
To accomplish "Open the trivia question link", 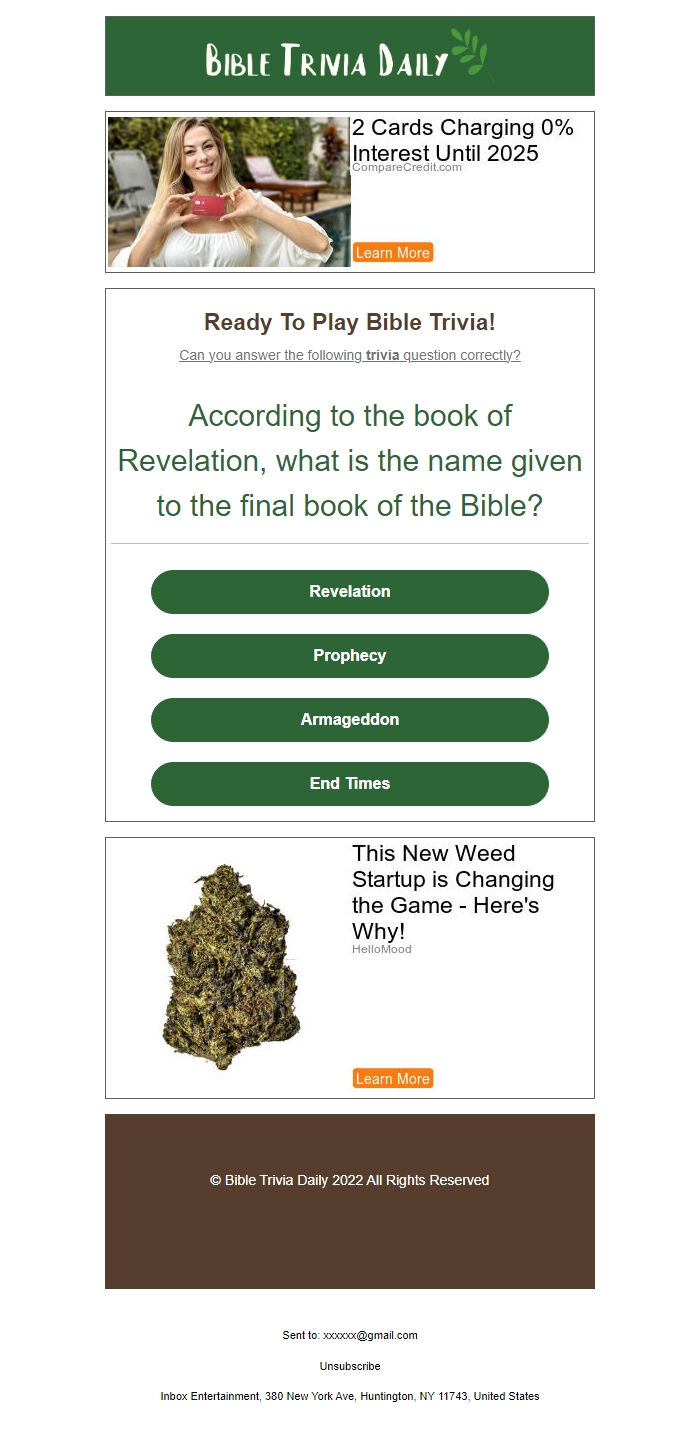I will 349,355.
